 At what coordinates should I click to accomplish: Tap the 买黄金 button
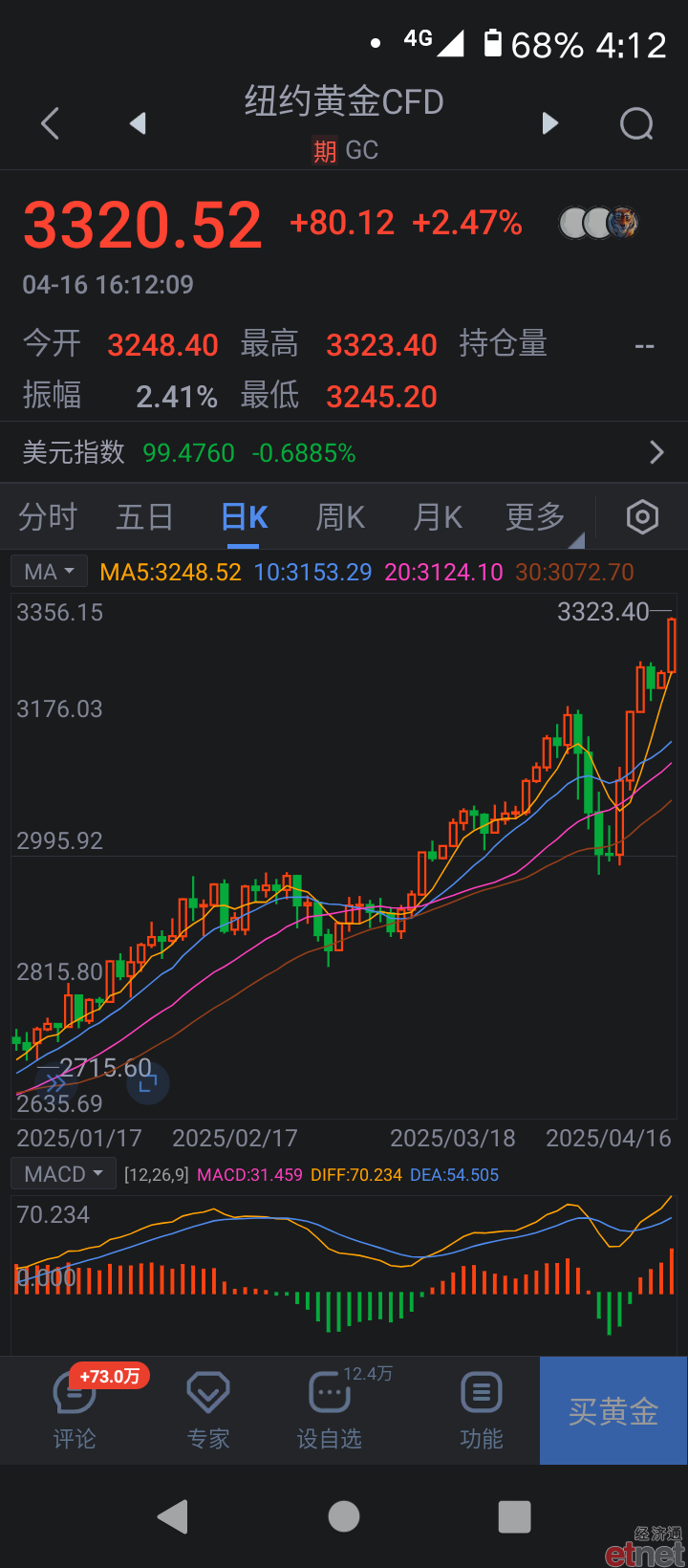[x=613, y=1410]
